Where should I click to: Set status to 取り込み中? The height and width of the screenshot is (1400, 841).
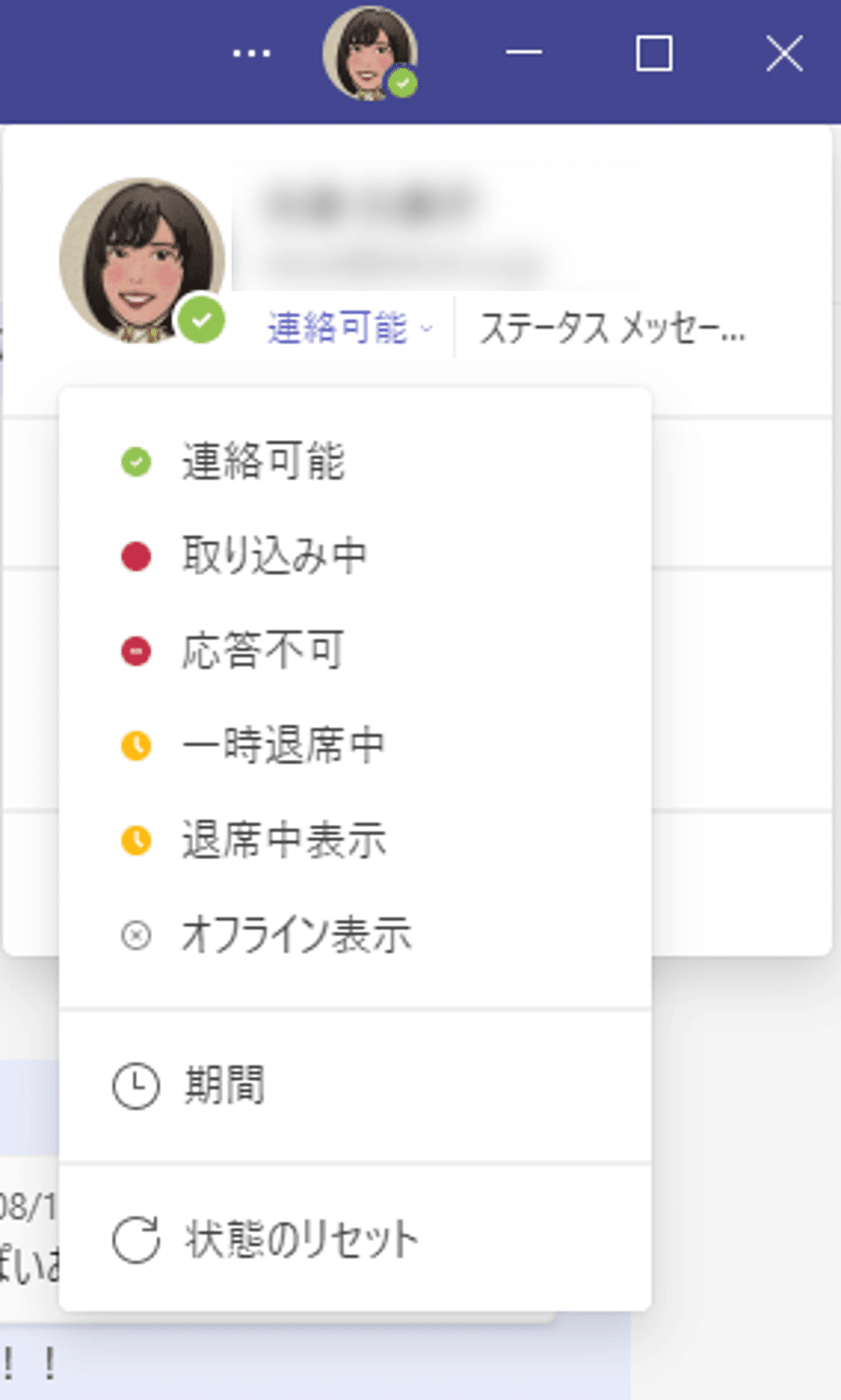tap(355, 556)
